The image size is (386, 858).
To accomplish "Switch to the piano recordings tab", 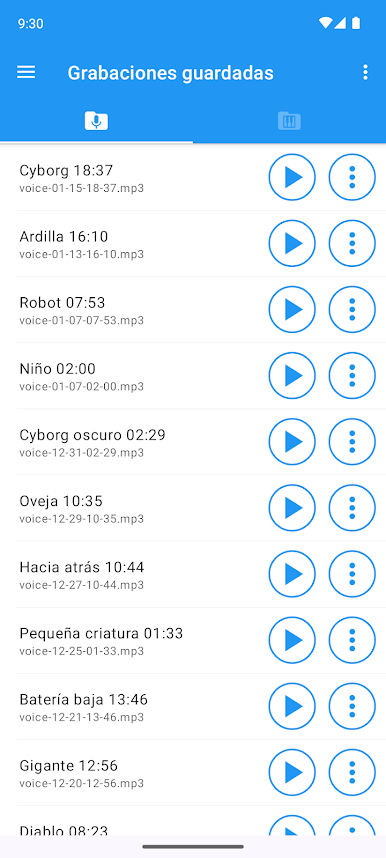I will point(289,120).
